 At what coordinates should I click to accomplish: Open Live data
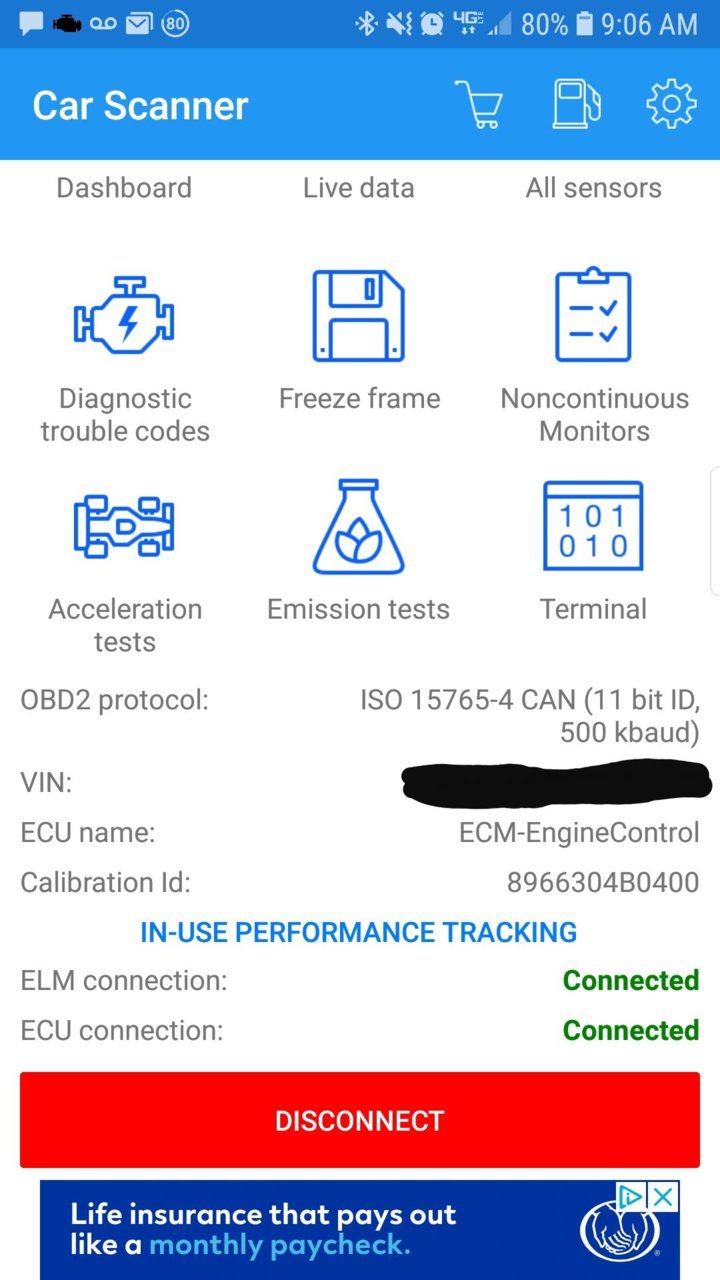click(359, 188)
